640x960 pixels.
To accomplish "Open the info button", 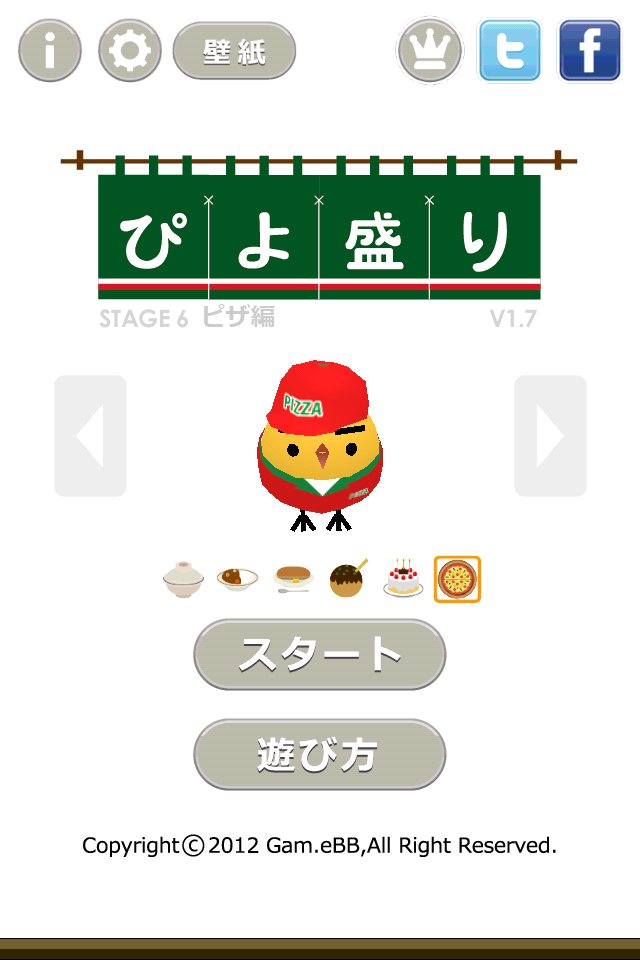I will point(49,50).
